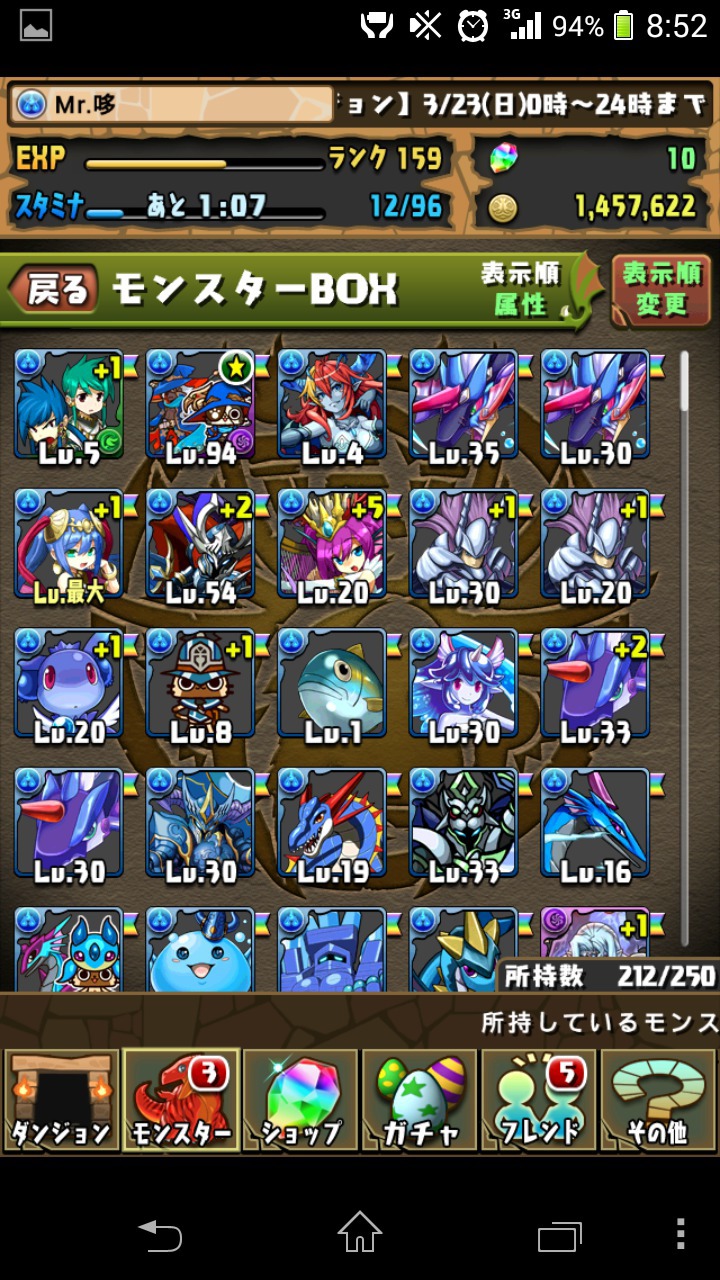This screenshot has height=1280, width=720.
Task: Switch to the モンスター tab
Action: 181,1100
